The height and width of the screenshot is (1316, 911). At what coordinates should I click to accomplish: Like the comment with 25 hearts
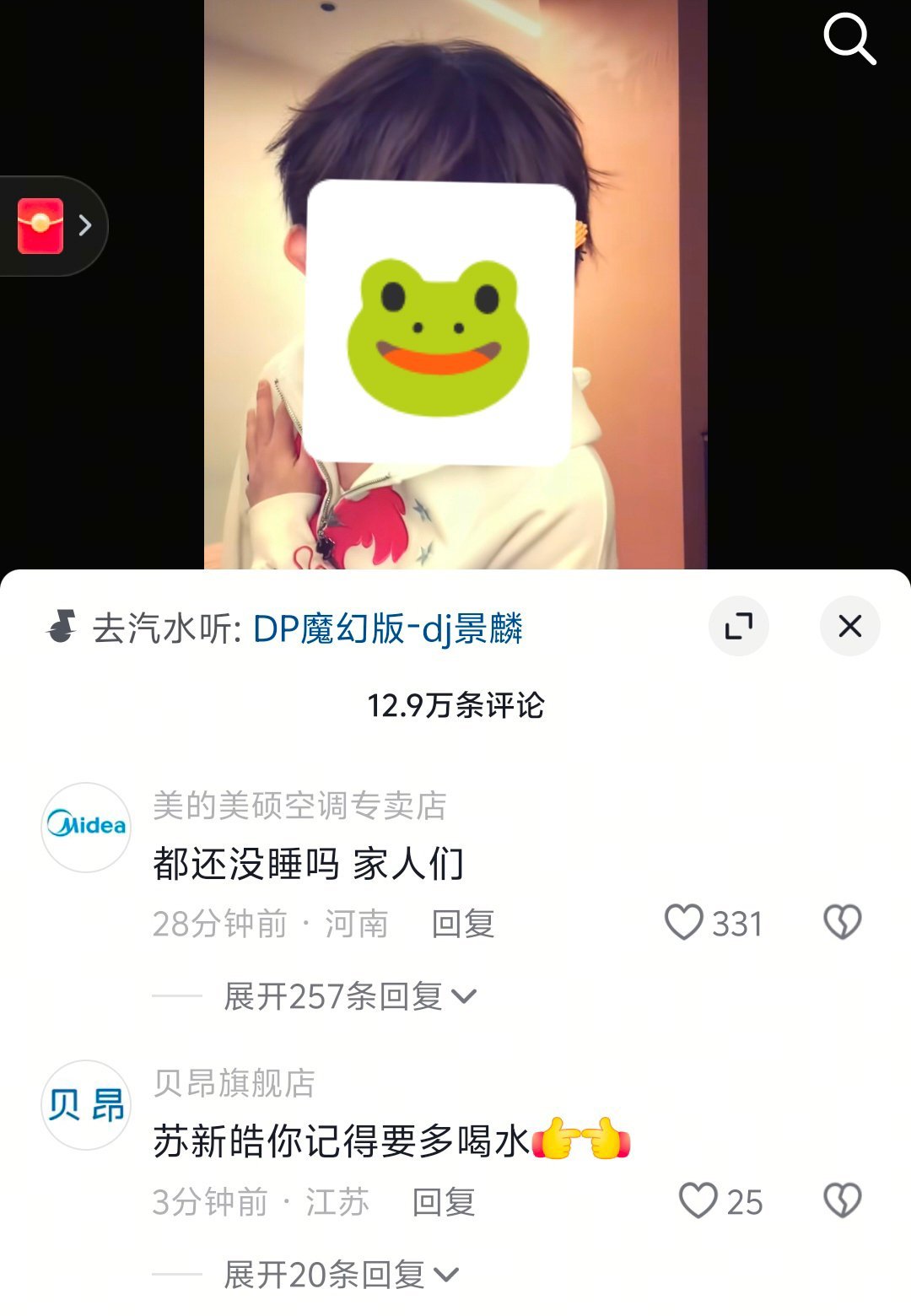[698, 1199]
